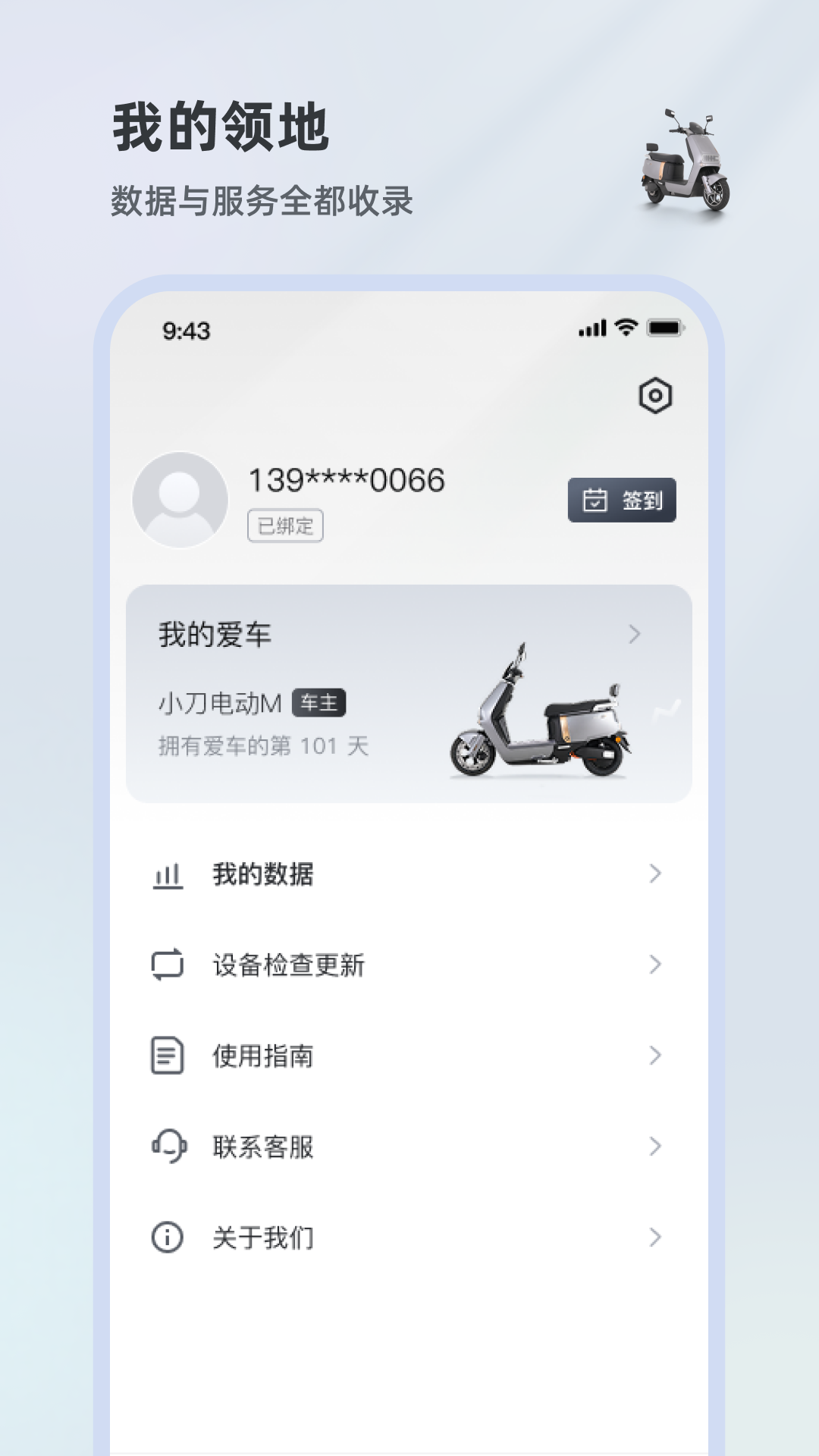The image size is (819, 1456).
Task: Click the update icon next to 设备检查更新
Action: [168, 965]
